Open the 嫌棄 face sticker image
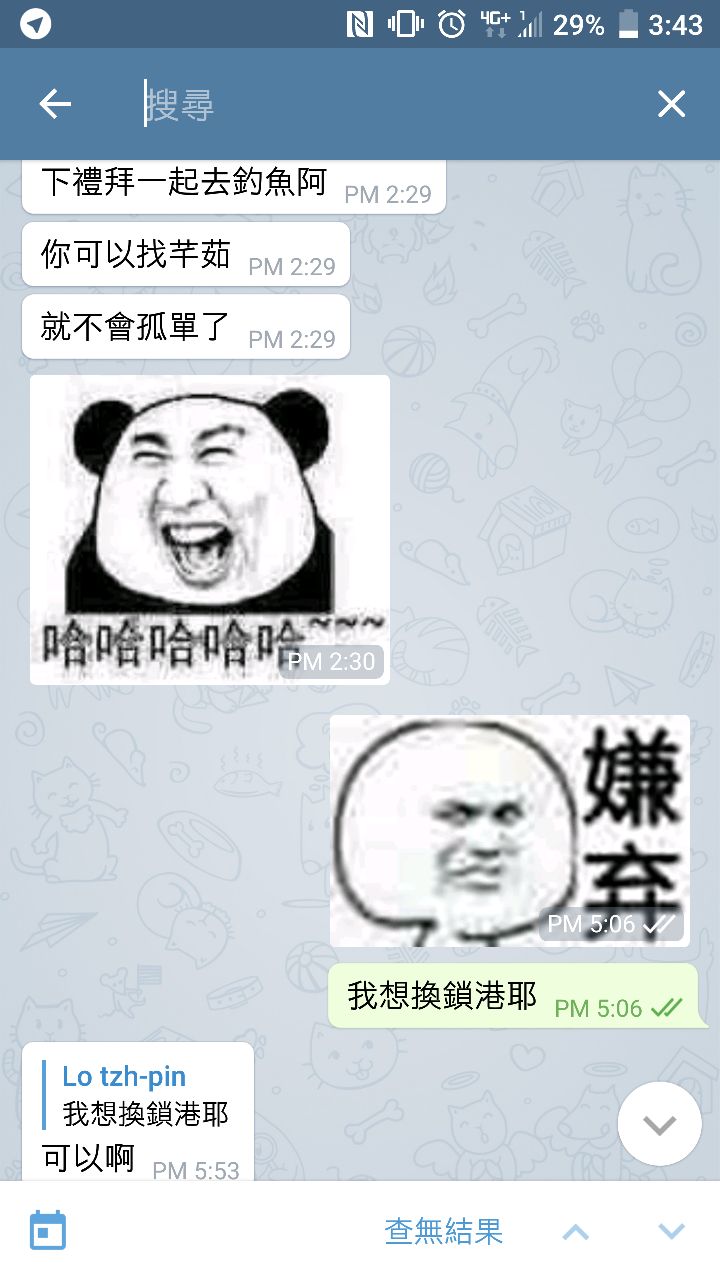This screenshot has height=1280, width=720. coord(509,830)
